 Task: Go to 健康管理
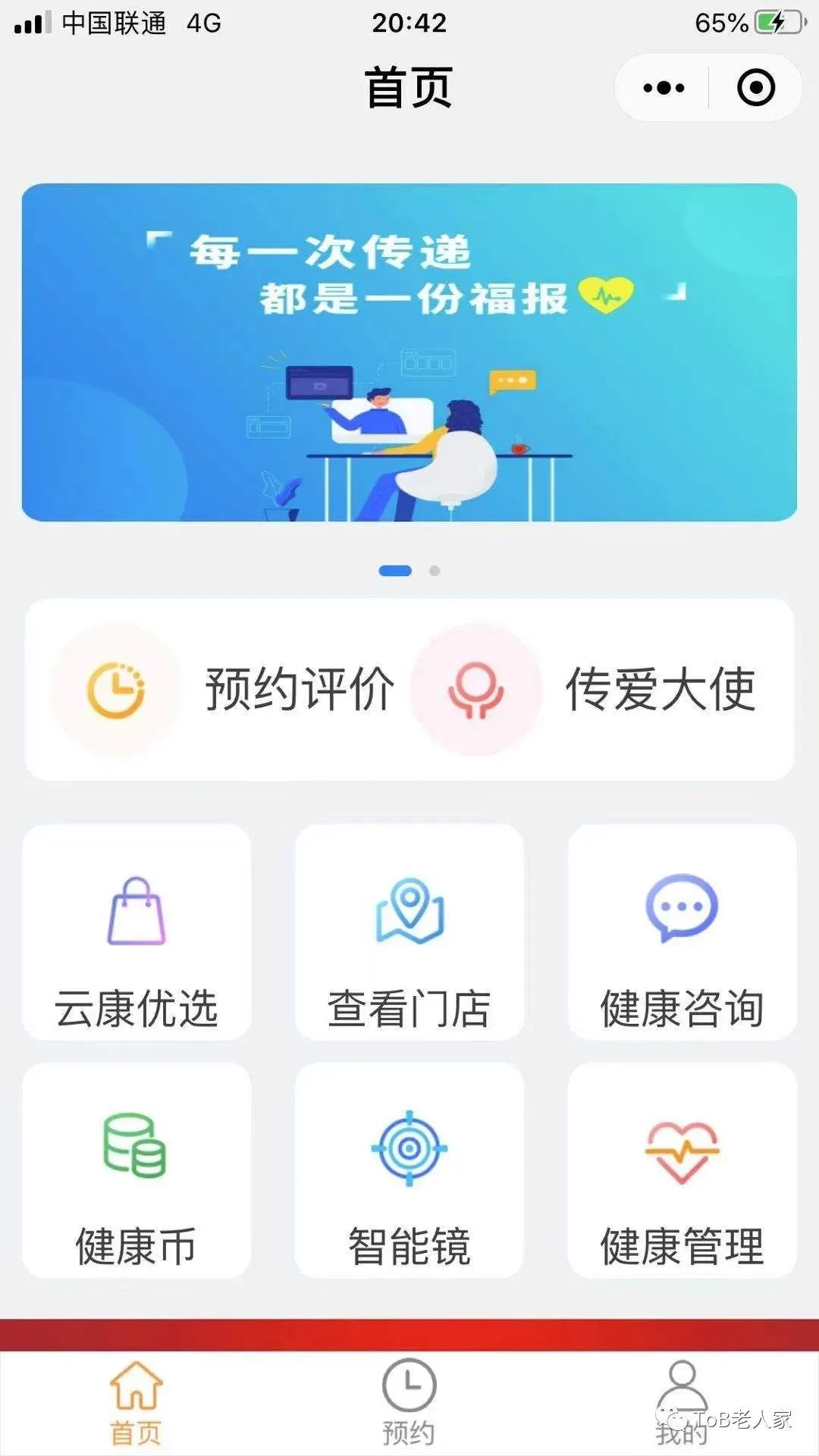click(x=682, y=1171)
